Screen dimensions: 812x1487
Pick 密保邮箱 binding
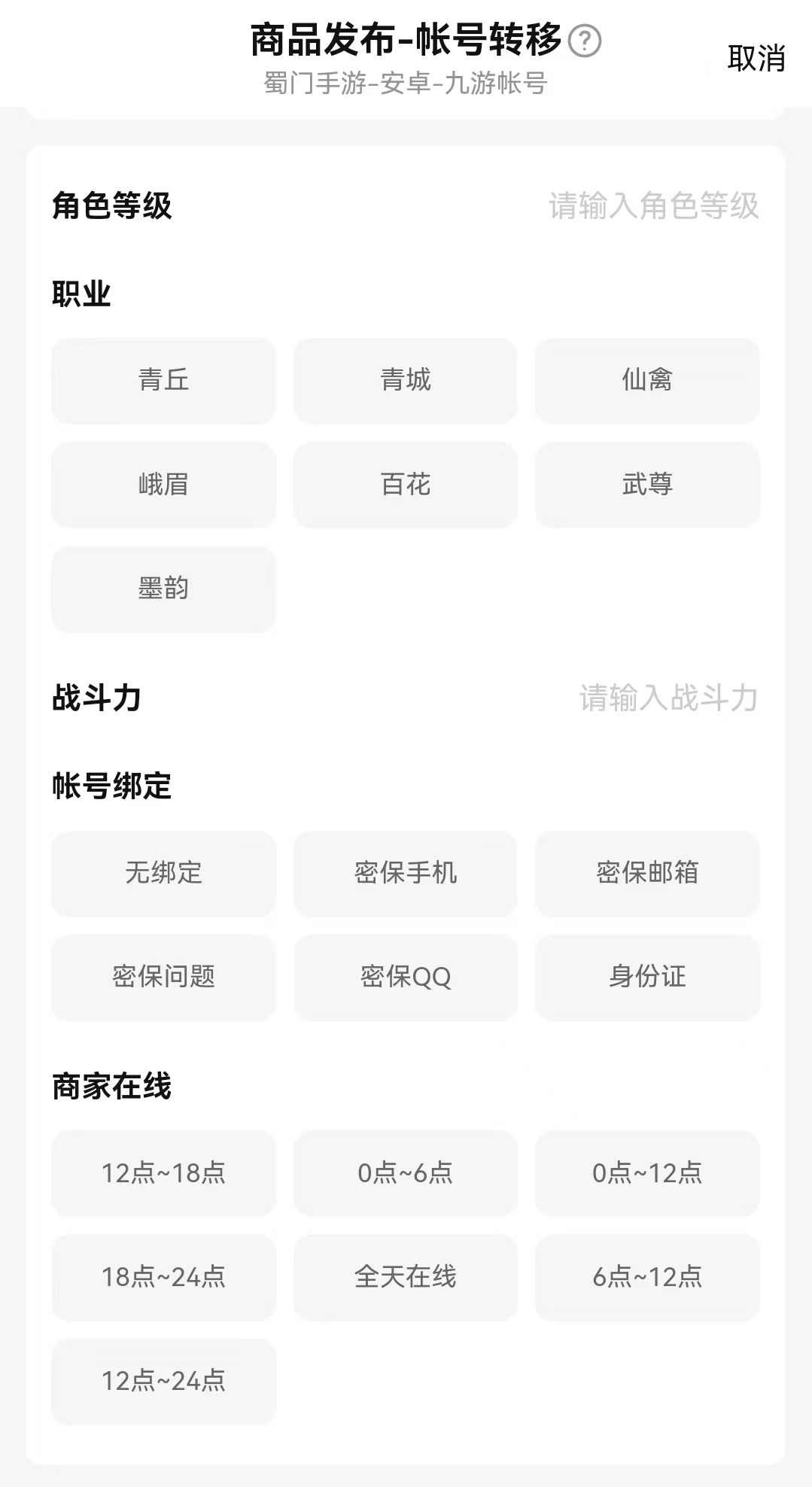coord(647,873)
